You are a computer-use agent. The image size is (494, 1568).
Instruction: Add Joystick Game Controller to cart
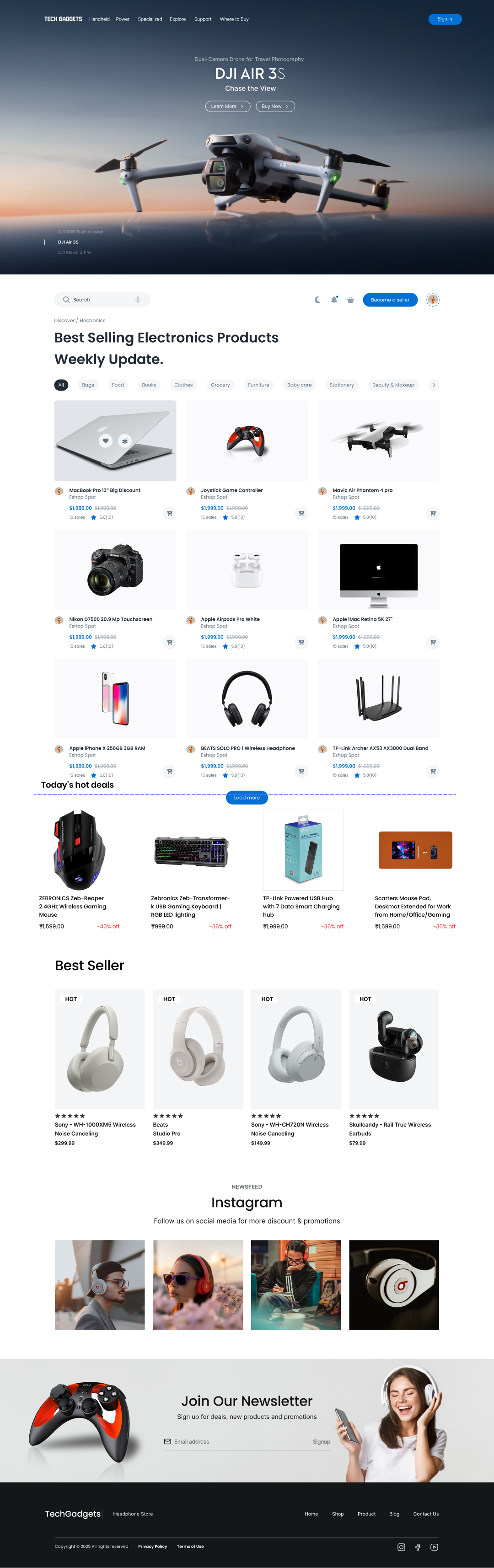click(301, 513)
